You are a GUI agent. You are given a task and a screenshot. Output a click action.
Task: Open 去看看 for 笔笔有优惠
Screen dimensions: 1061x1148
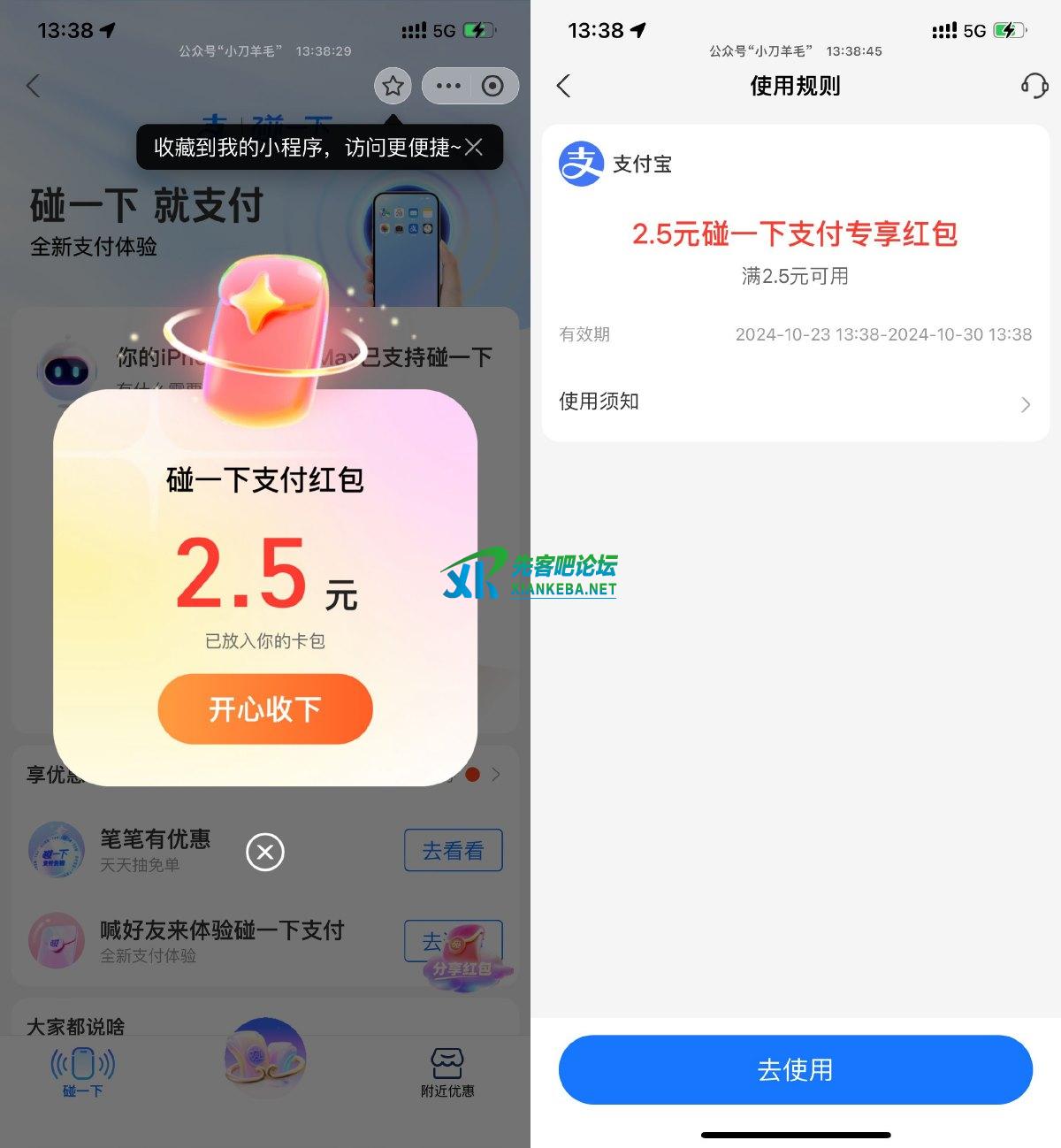pos(453,850)
